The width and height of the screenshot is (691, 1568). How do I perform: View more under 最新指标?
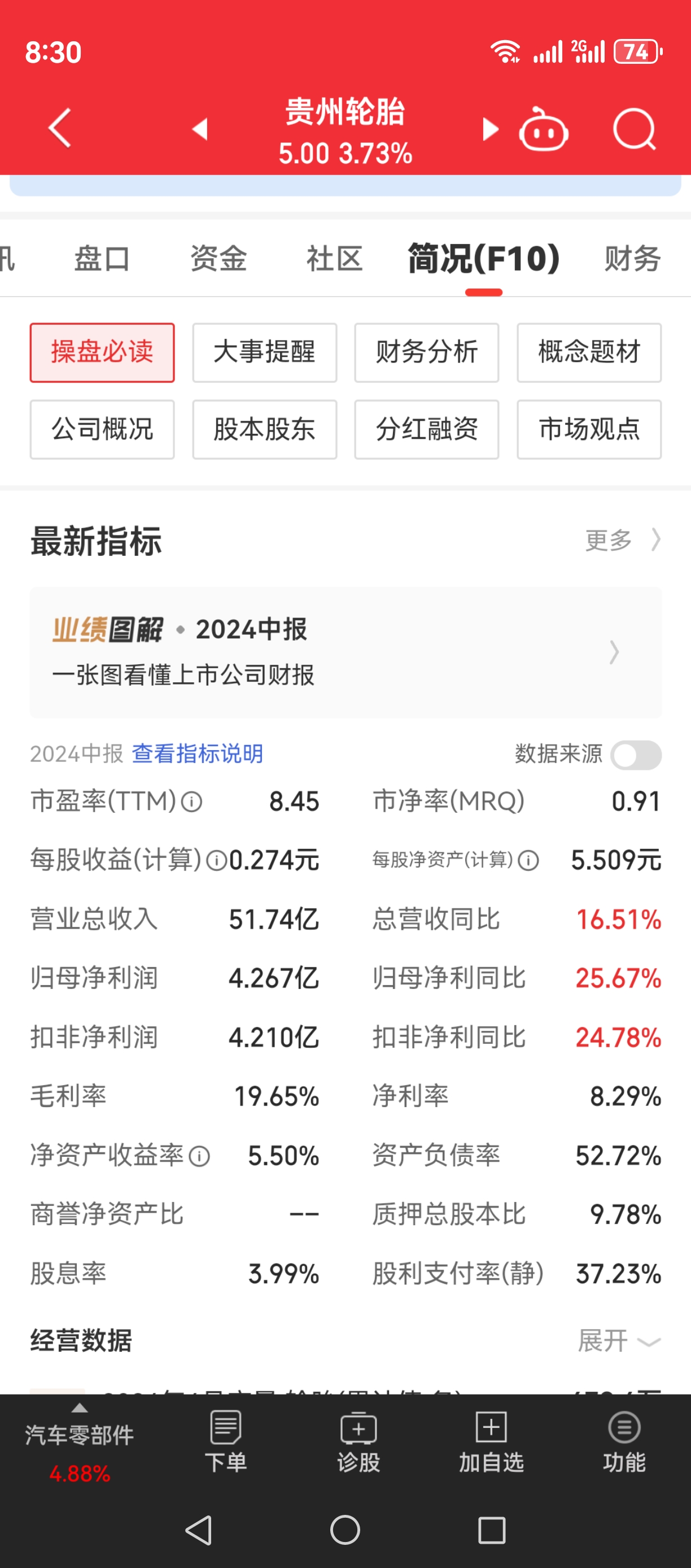click(x=623, y=539)
